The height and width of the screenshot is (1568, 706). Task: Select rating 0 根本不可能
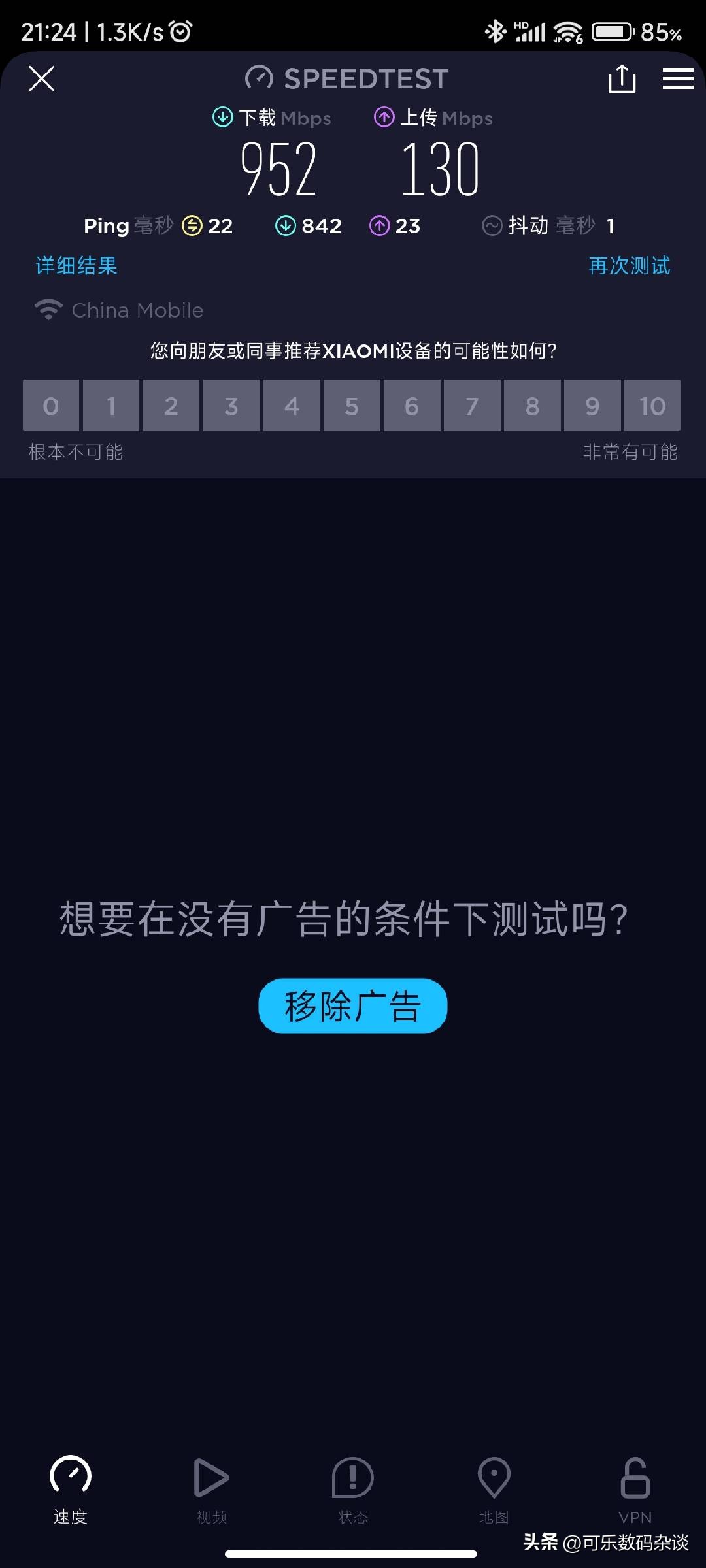tap(50, 406)
